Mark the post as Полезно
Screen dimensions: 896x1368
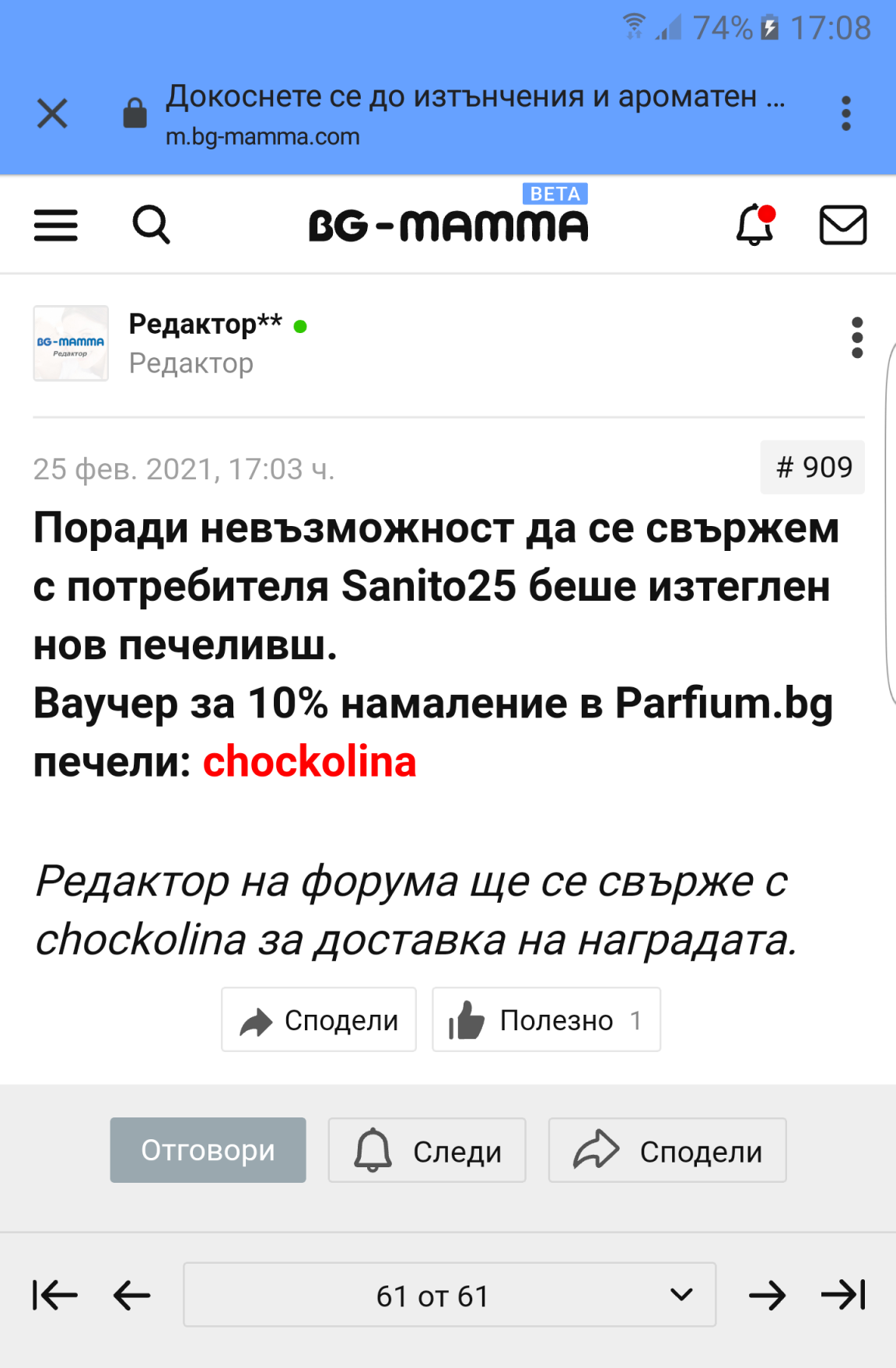pos(546,1019)
